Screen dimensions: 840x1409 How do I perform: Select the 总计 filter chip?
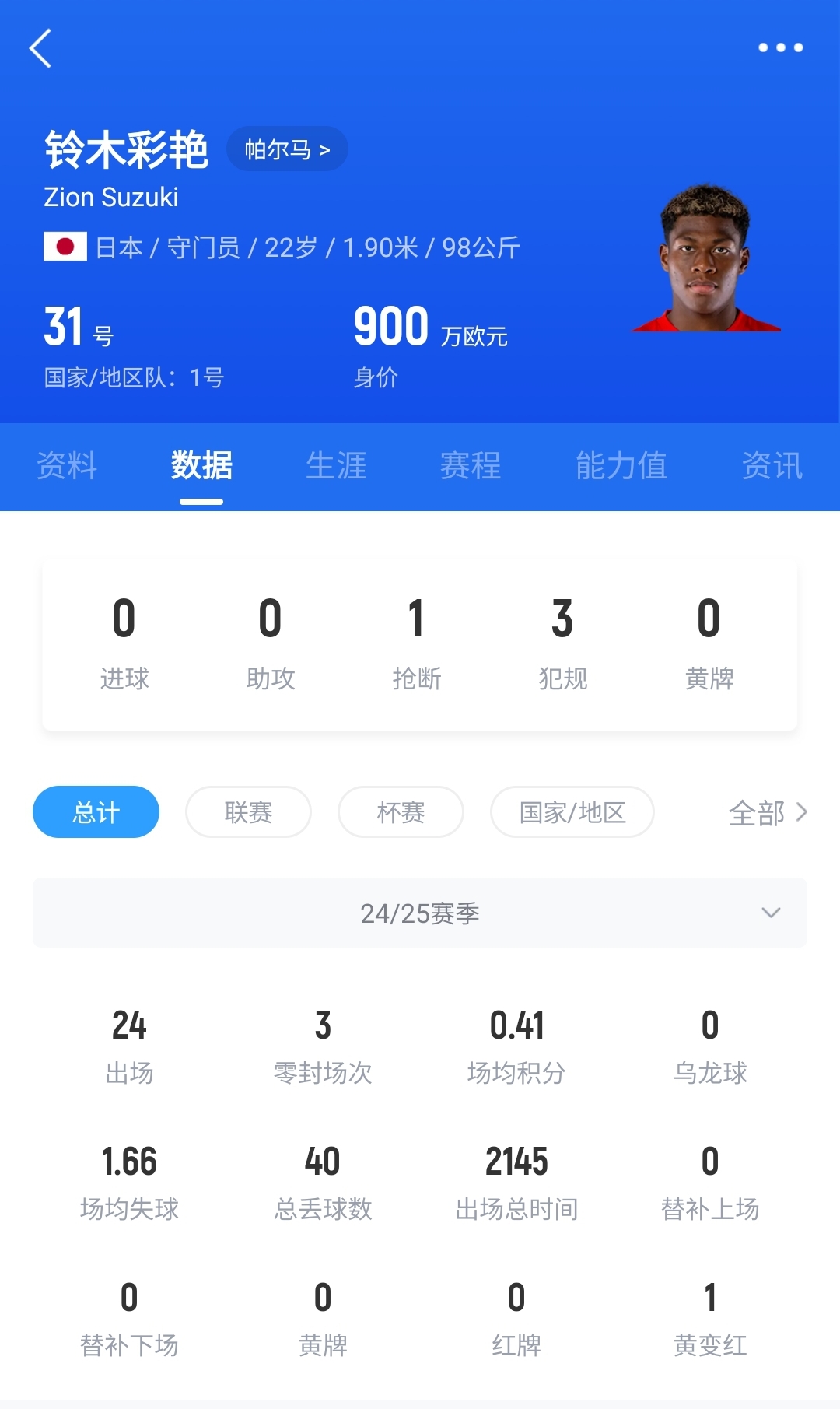(x=96, y=812)
